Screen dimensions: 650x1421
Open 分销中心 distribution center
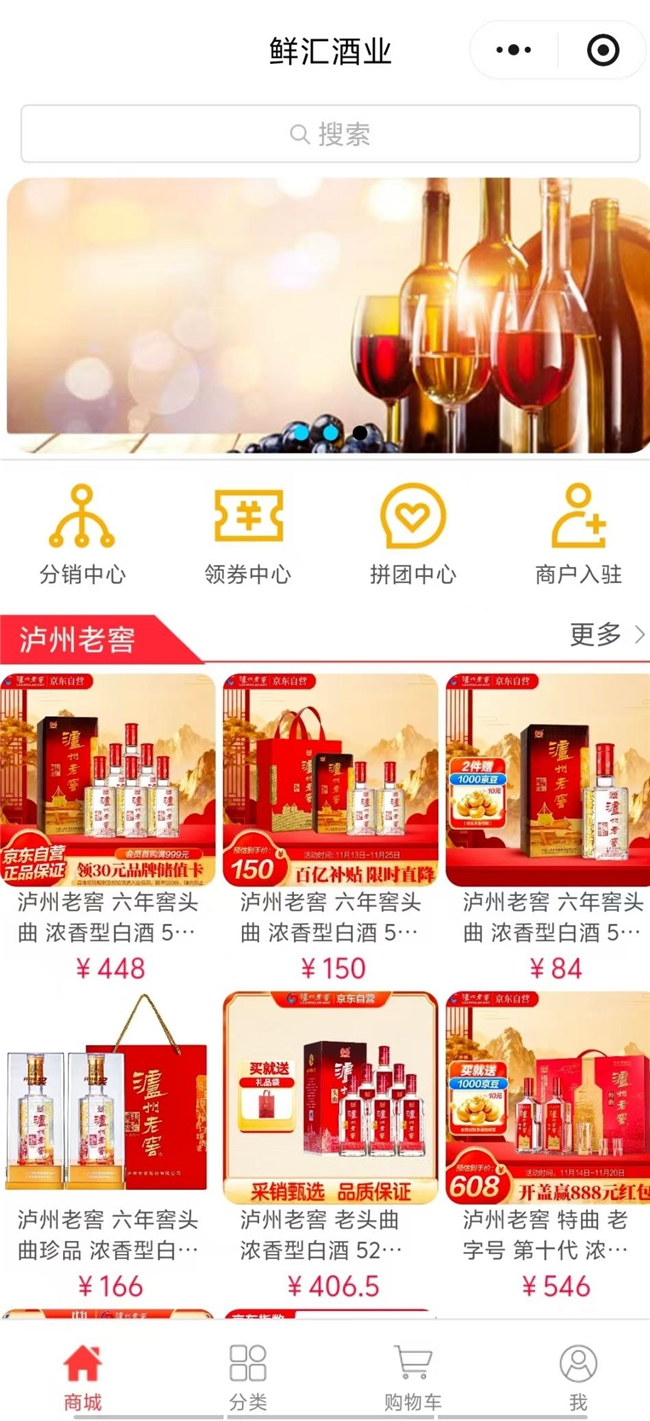(83, 535)
